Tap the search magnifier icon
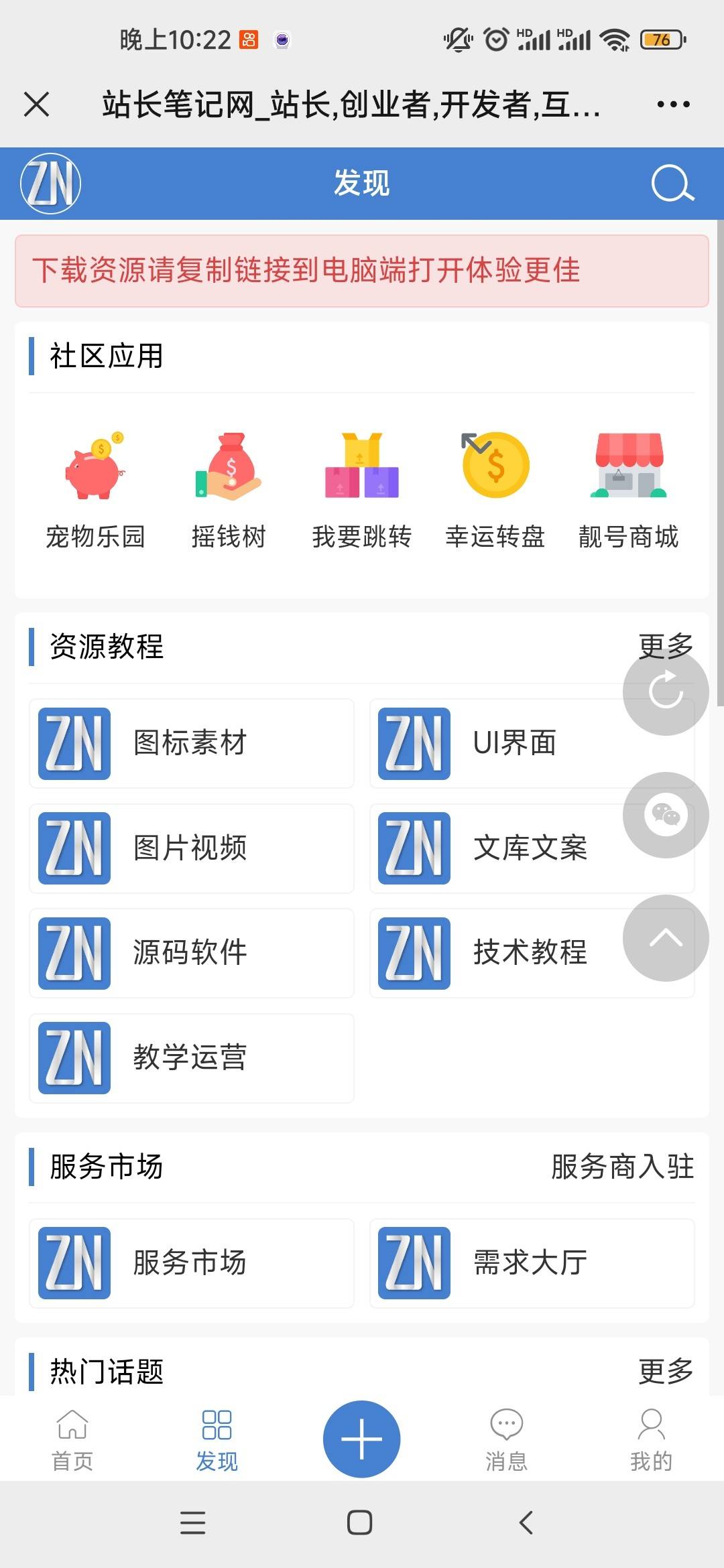This screenshot has height=1568, width=724. click(672, 184)
